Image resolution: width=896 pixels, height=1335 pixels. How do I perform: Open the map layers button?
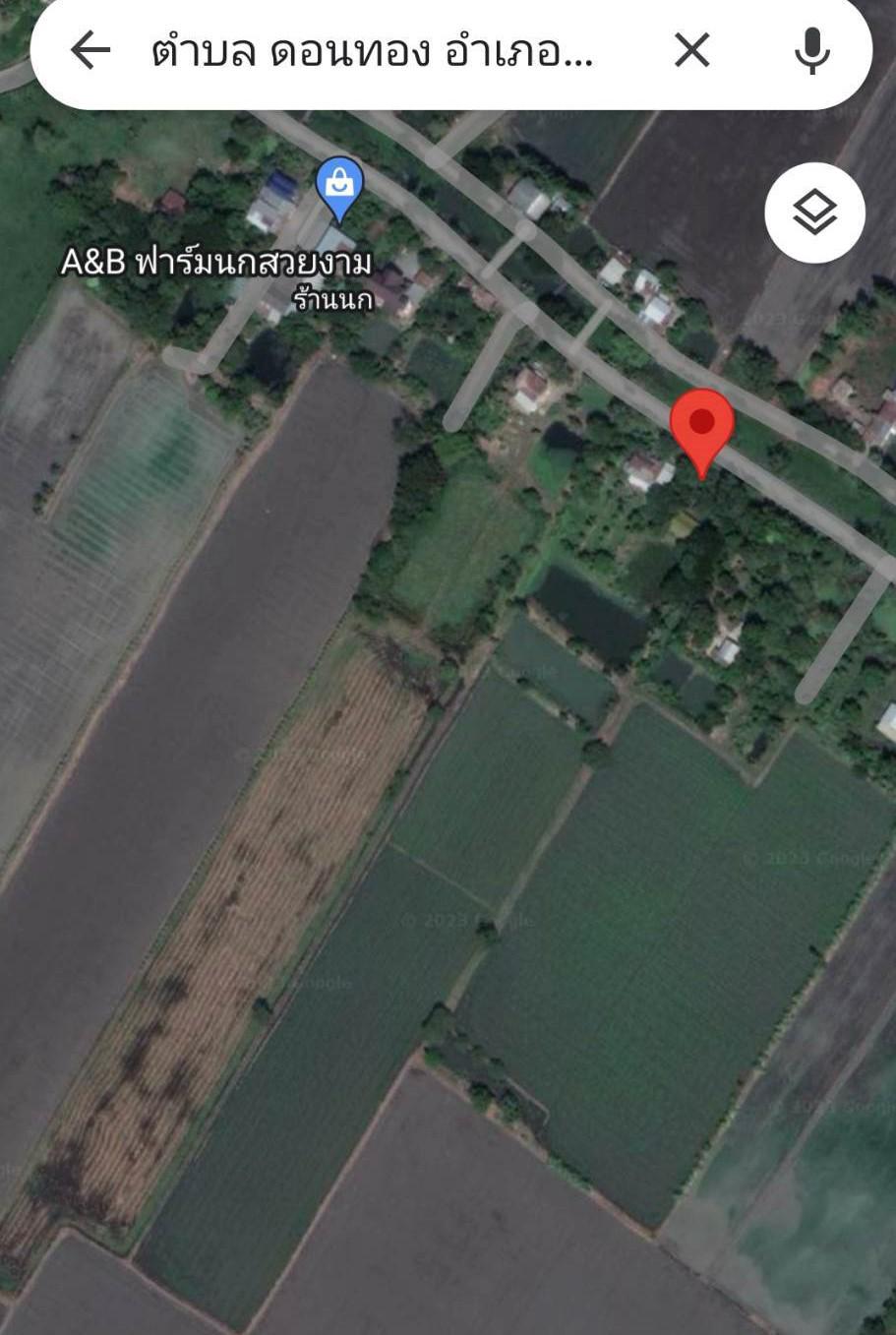click(x=814, y=212)
